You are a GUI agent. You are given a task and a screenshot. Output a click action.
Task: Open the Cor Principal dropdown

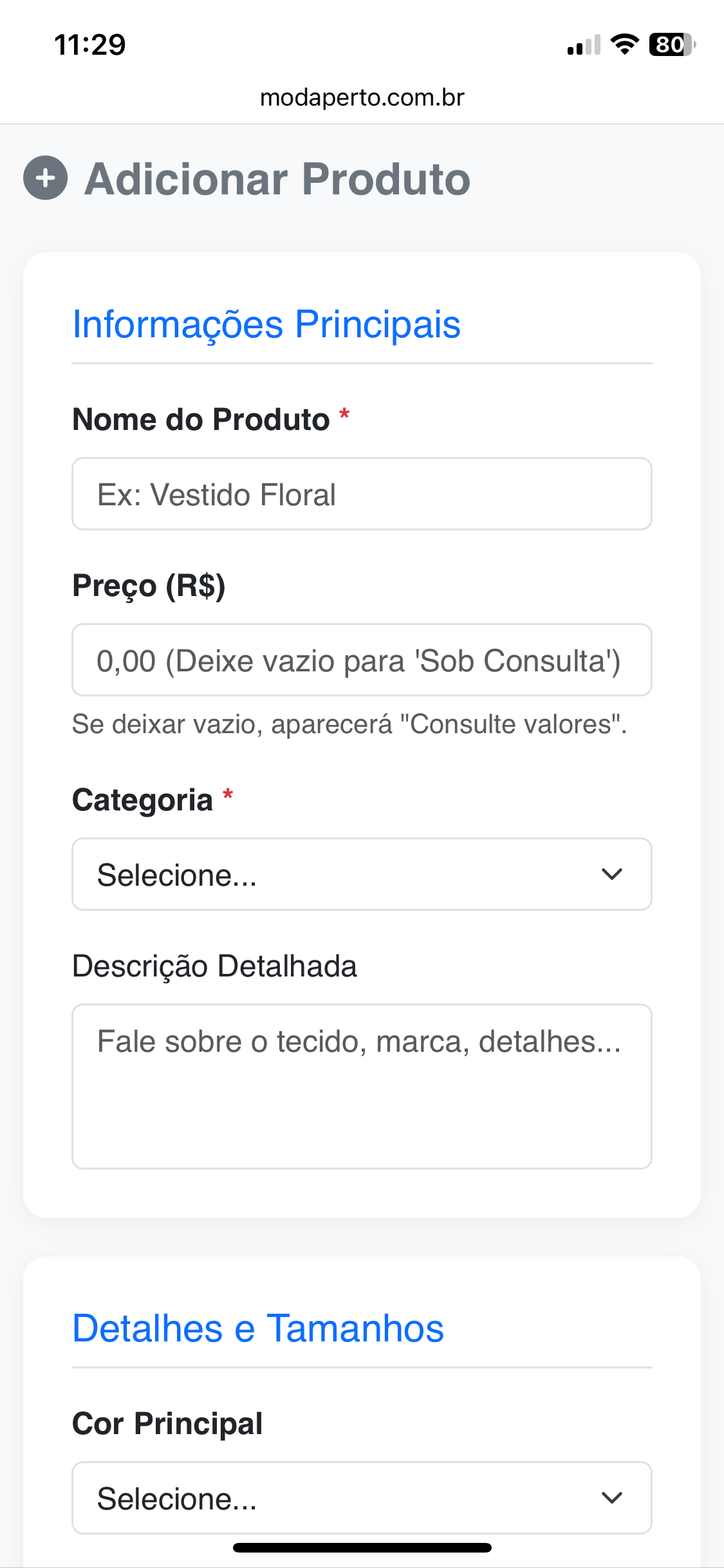click(362, 1498)
